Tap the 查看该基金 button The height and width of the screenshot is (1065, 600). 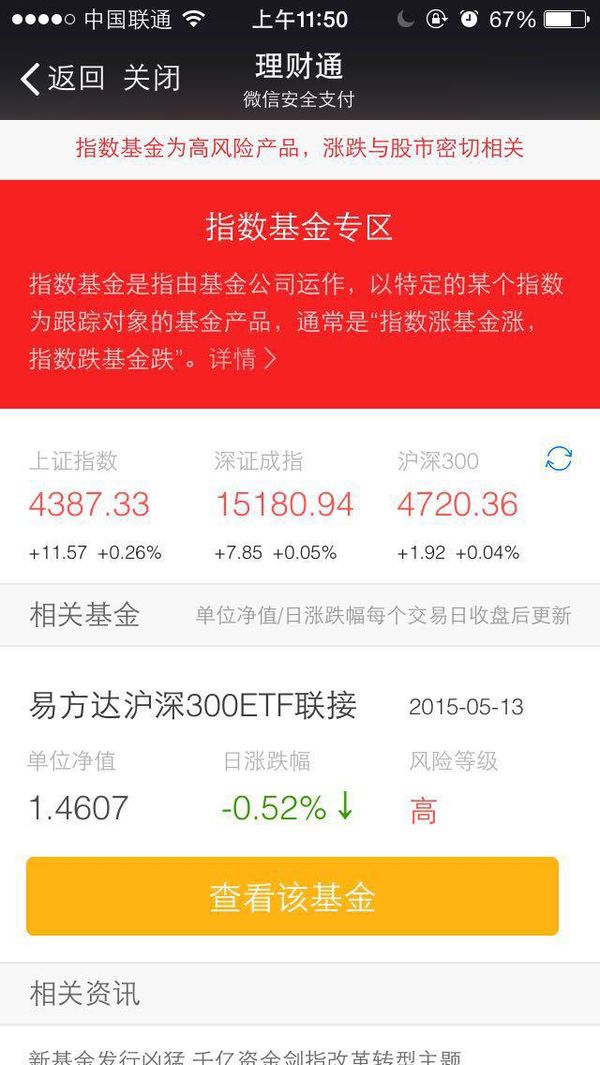click(292, 897)
